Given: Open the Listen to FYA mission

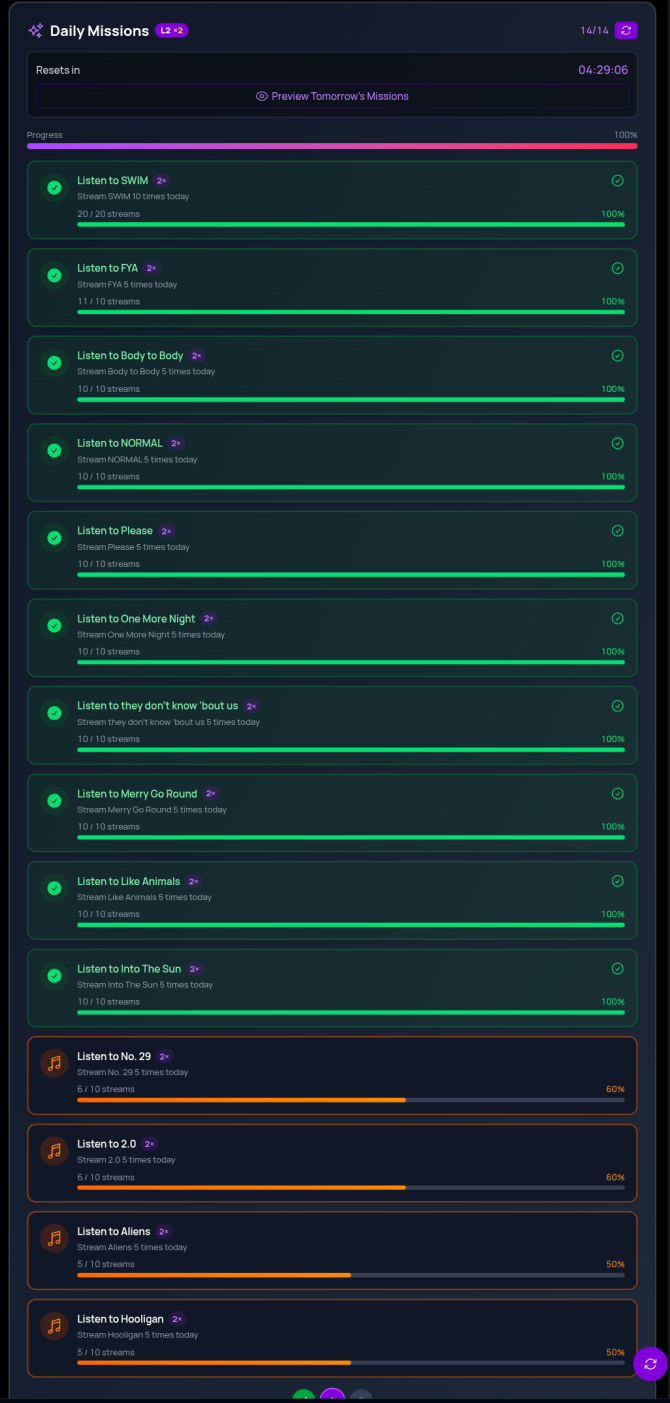Looking at the screenshot, I should coord(332,287).
